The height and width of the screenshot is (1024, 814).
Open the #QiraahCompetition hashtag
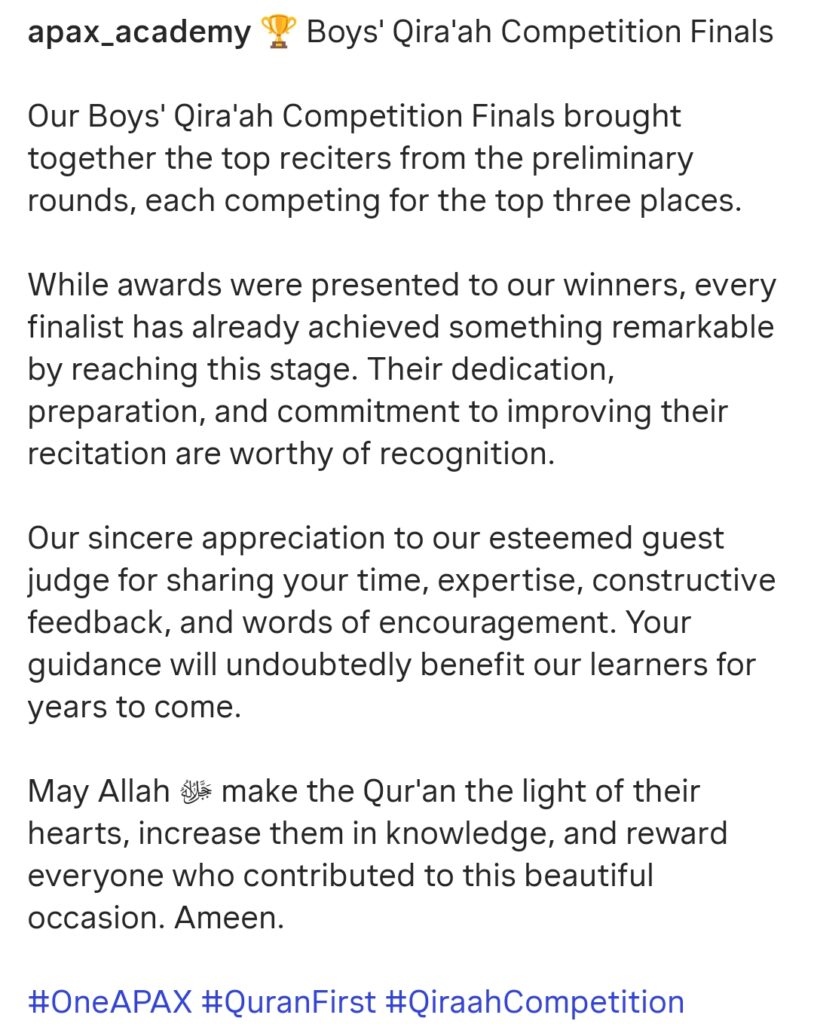(x=534, y=1001)
